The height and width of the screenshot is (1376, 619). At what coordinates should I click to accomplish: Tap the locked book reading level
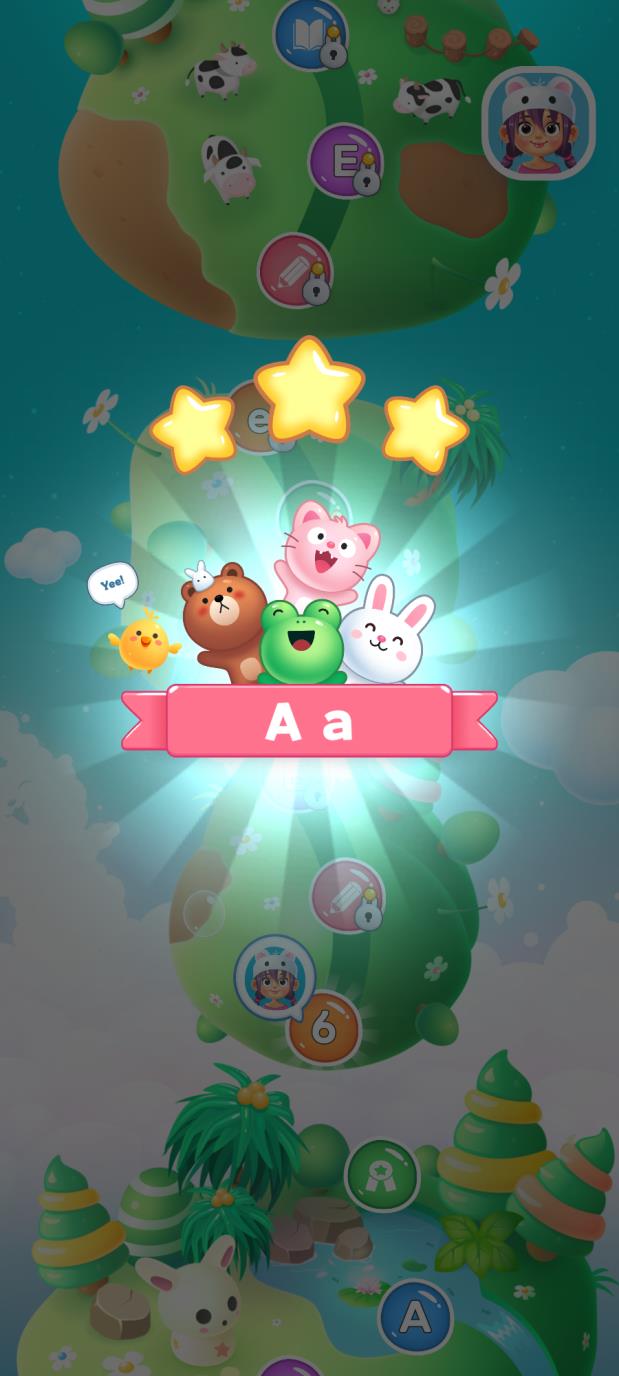(x=310, y=33)
